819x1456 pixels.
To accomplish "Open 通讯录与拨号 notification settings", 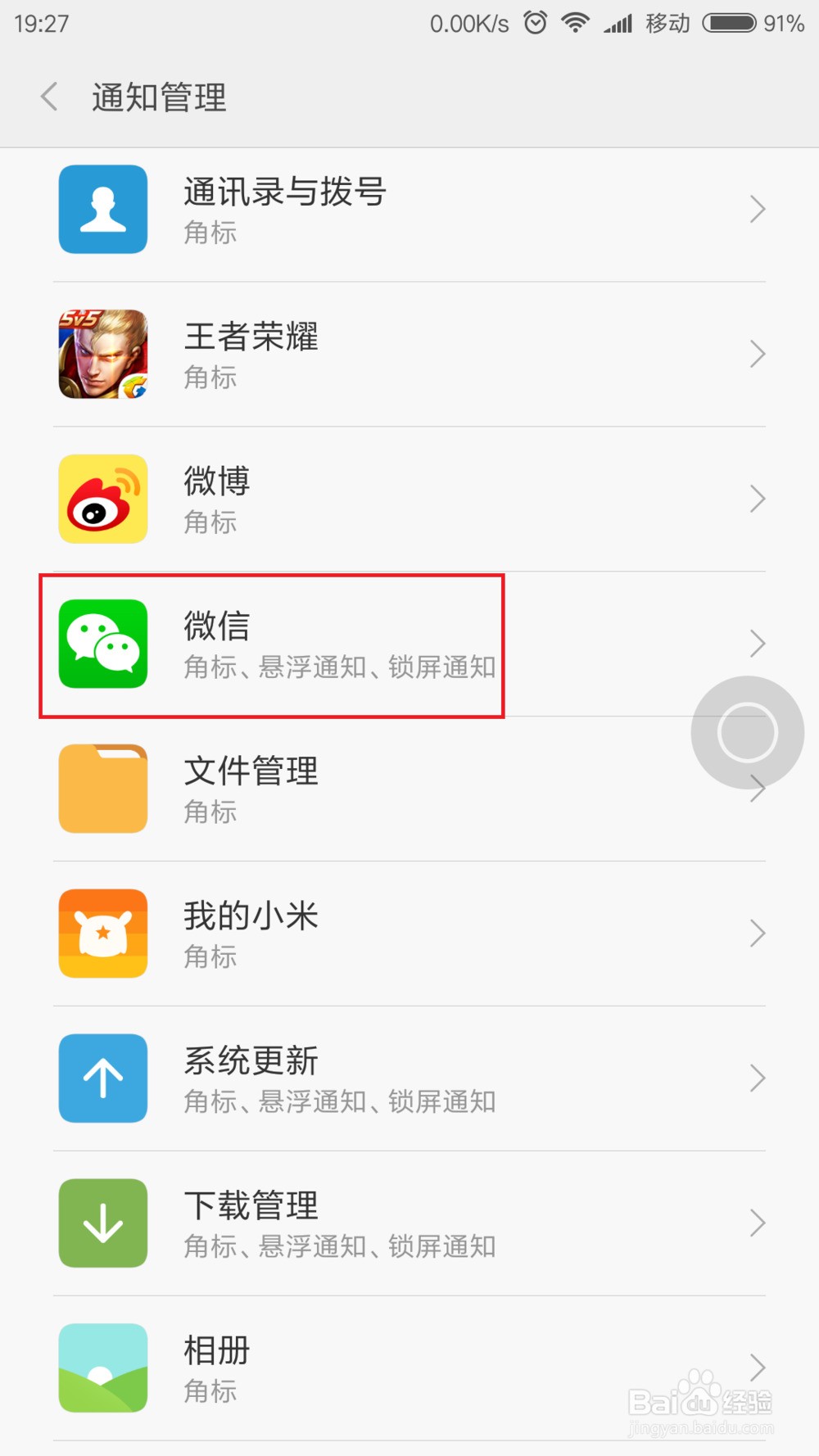I will tap(409, 210).
